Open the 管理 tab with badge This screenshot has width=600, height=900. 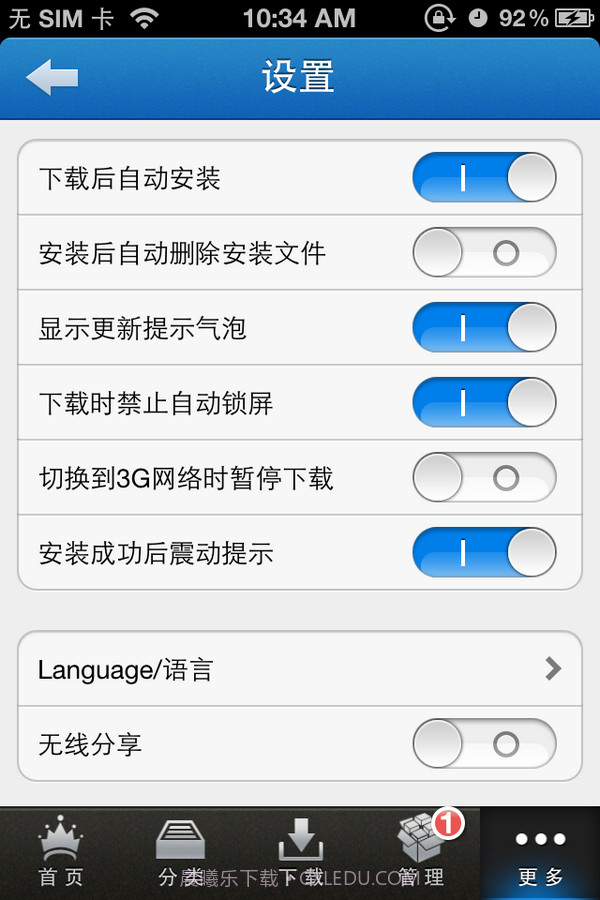[x=422, y=855]
